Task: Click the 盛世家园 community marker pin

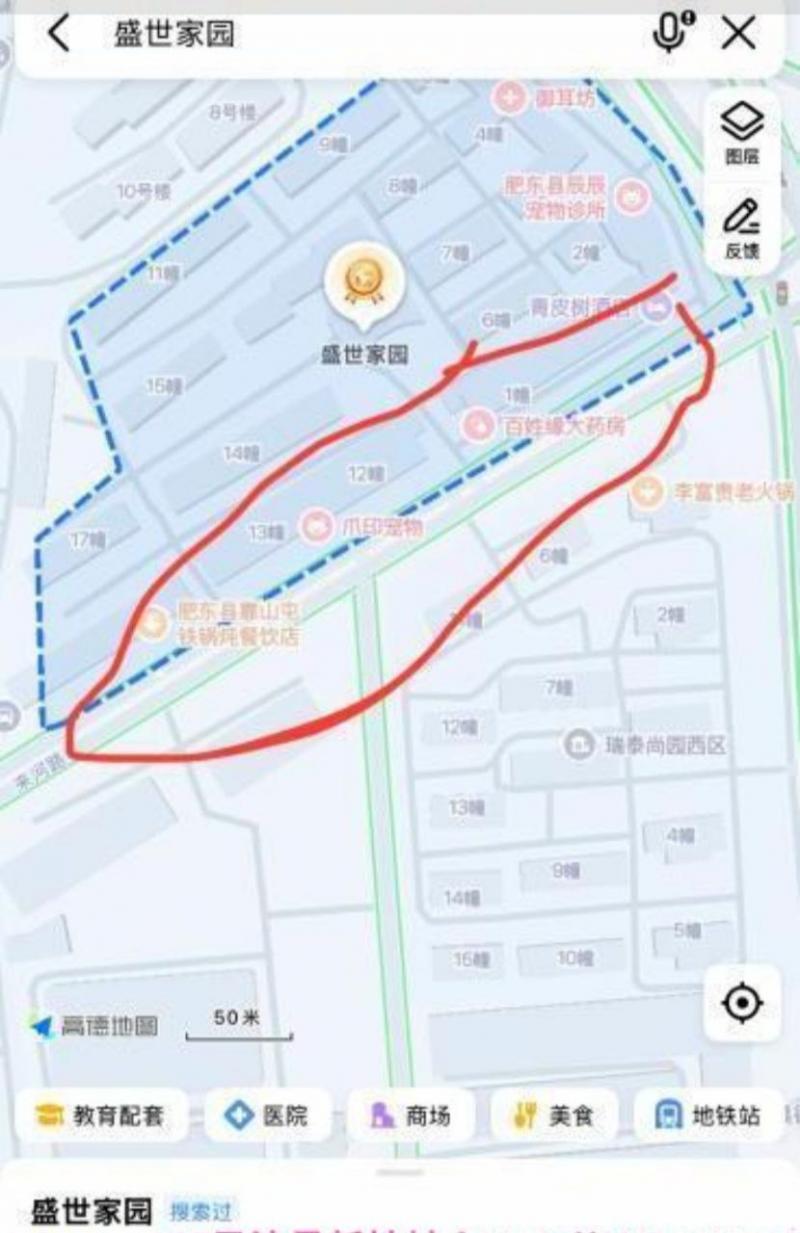Action: (364, 280)
